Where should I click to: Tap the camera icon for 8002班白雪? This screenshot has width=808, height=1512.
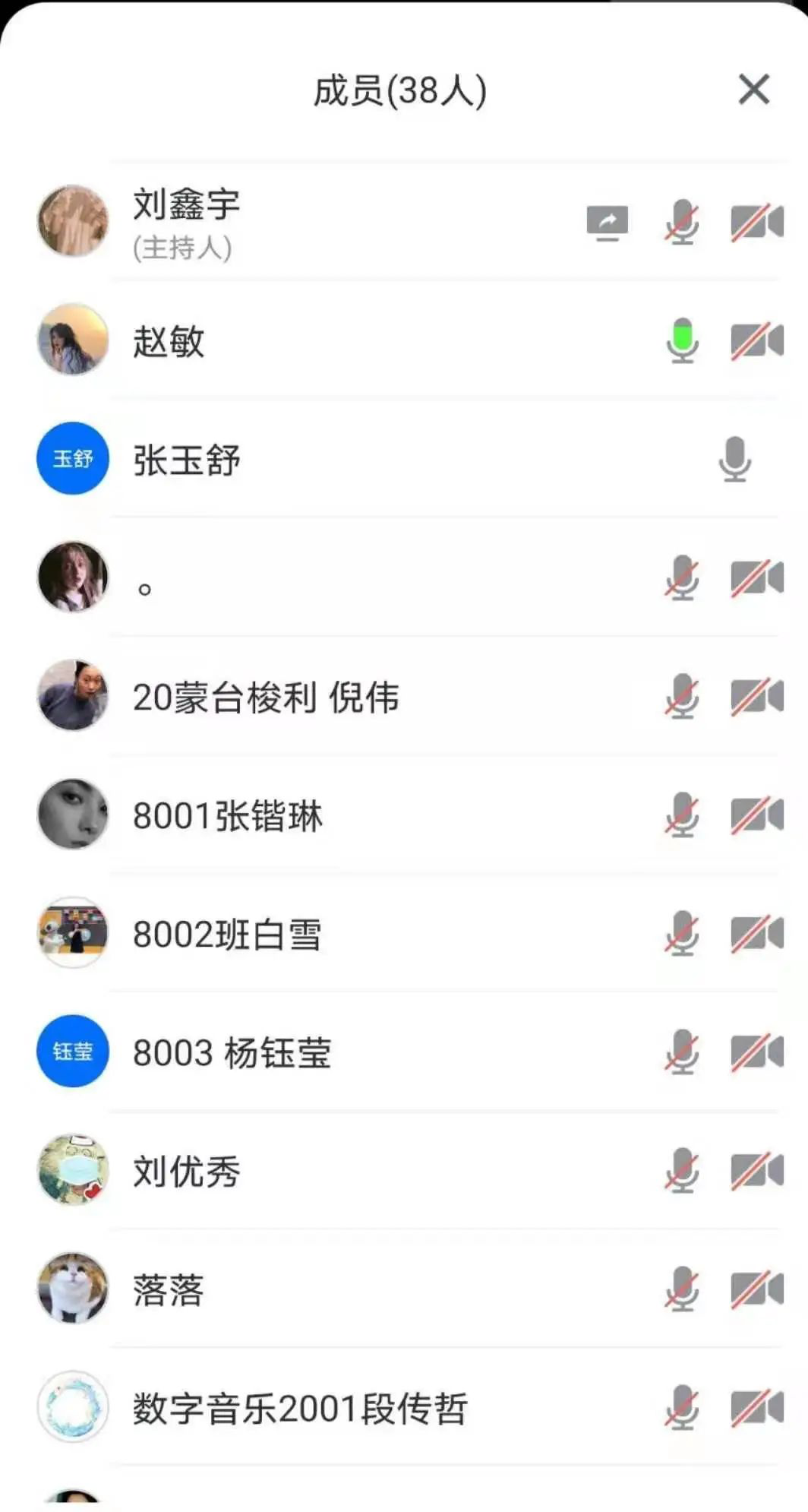tap(756, 934)
